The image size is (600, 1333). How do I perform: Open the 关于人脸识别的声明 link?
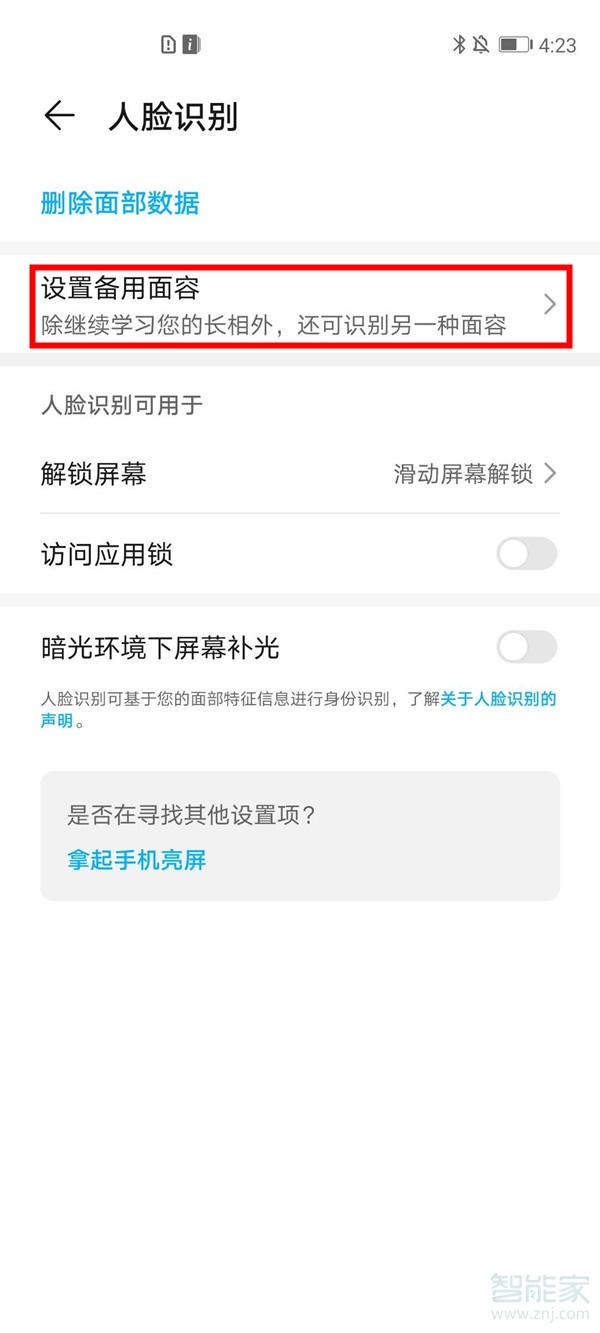click(498, 699)
